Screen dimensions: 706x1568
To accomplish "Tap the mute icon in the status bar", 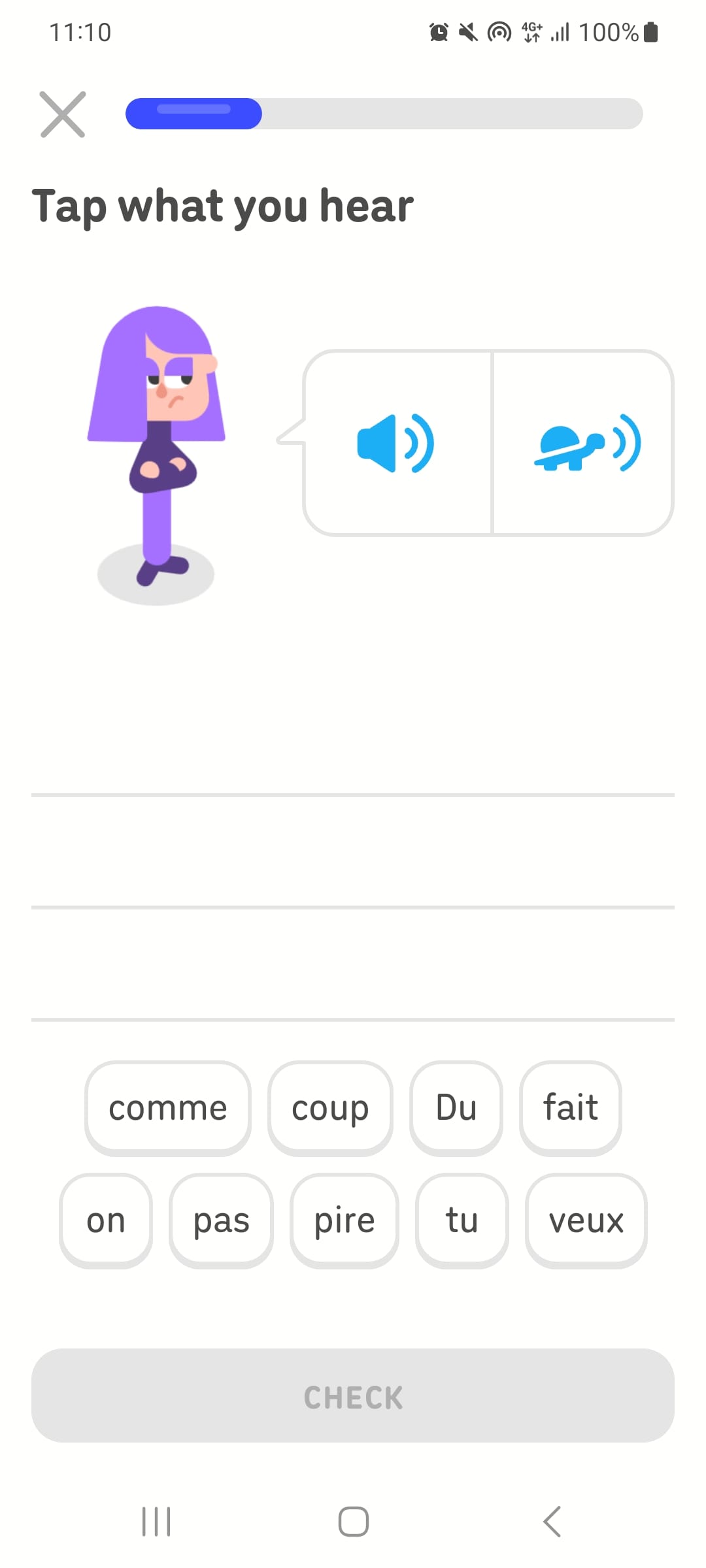I will [467, 31].
